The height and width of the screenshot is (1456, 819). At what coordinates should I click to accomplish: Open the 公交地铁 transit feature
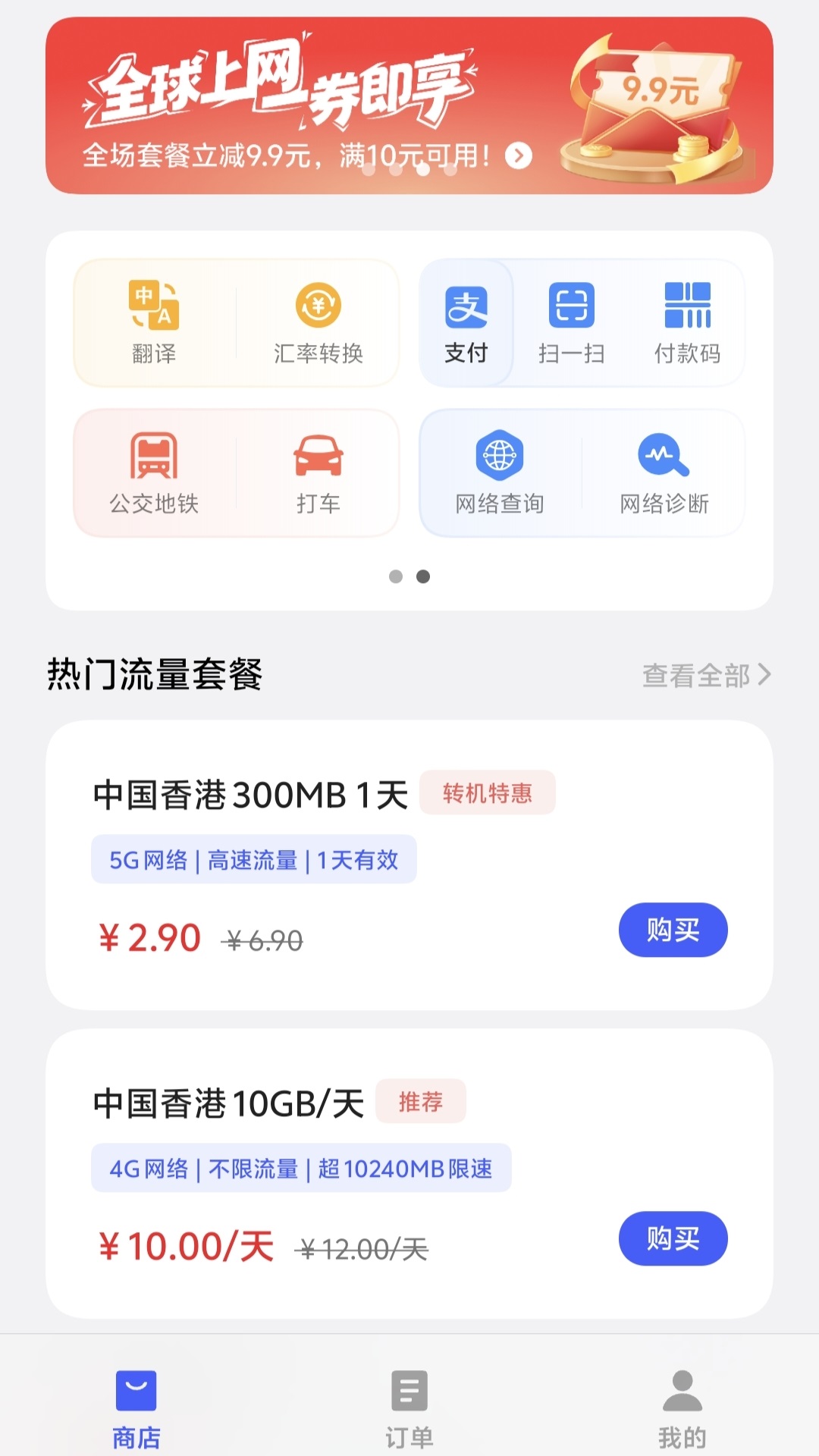[x=155, y=472]
